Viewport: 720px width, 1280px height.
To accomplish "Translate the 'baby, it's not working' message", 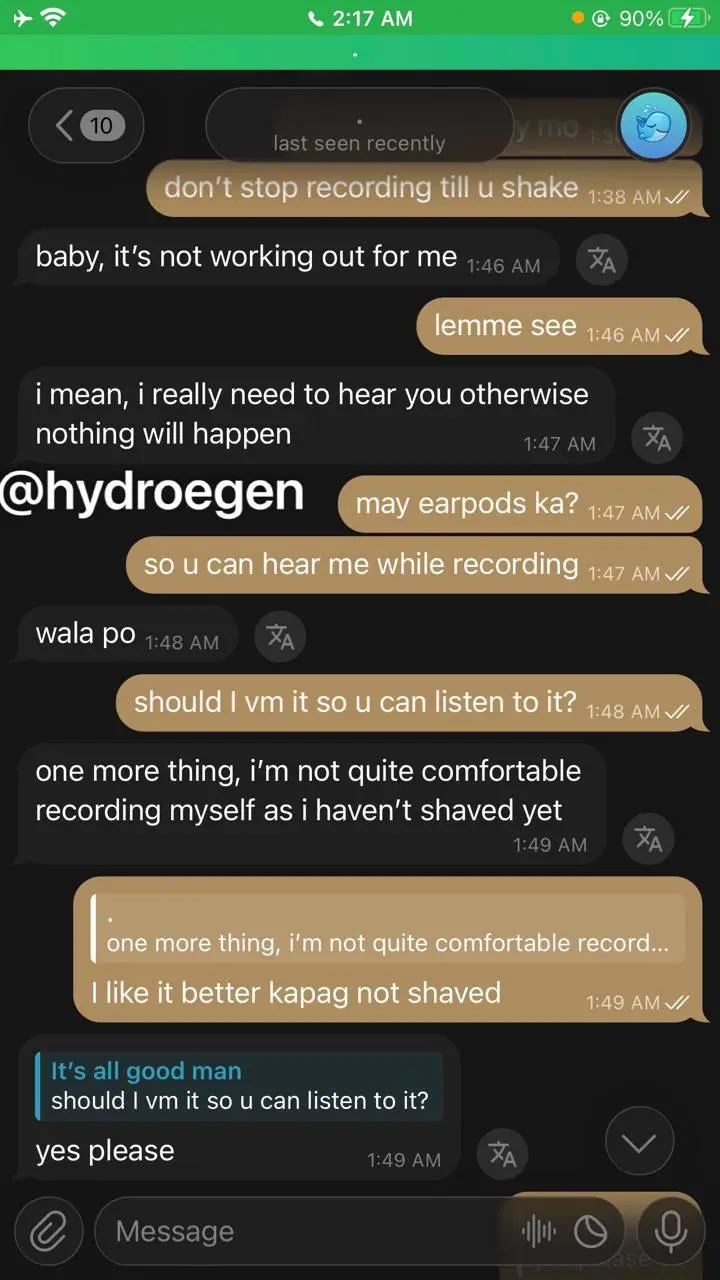I will [602, 261].
